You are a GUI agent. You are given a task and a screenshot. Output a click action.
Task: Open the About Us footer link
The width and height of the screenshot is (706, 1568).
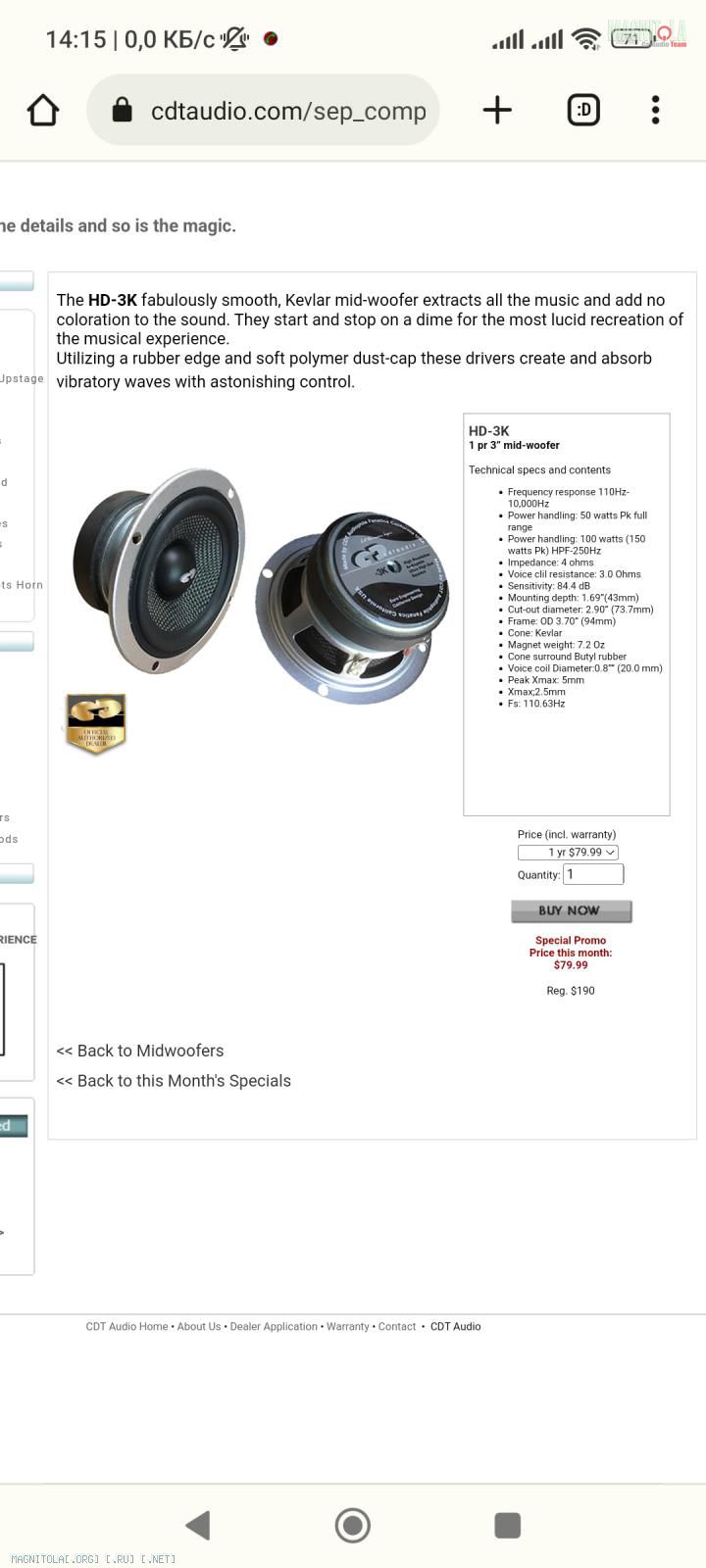199,1327
